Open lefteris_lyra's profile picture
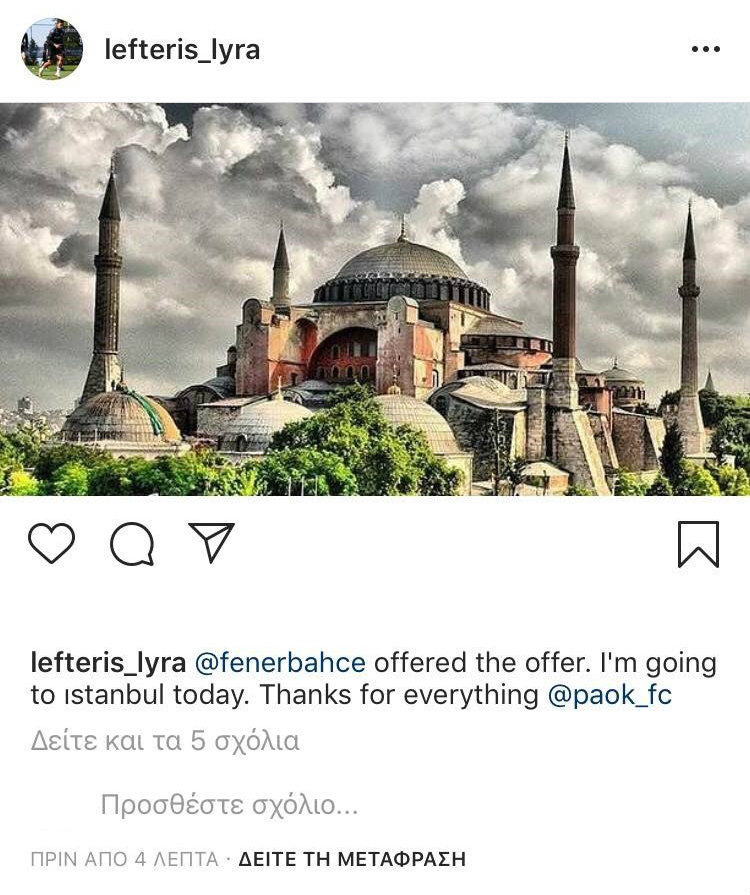The height and width of the screenshot is (895, 750). point(51,49)
